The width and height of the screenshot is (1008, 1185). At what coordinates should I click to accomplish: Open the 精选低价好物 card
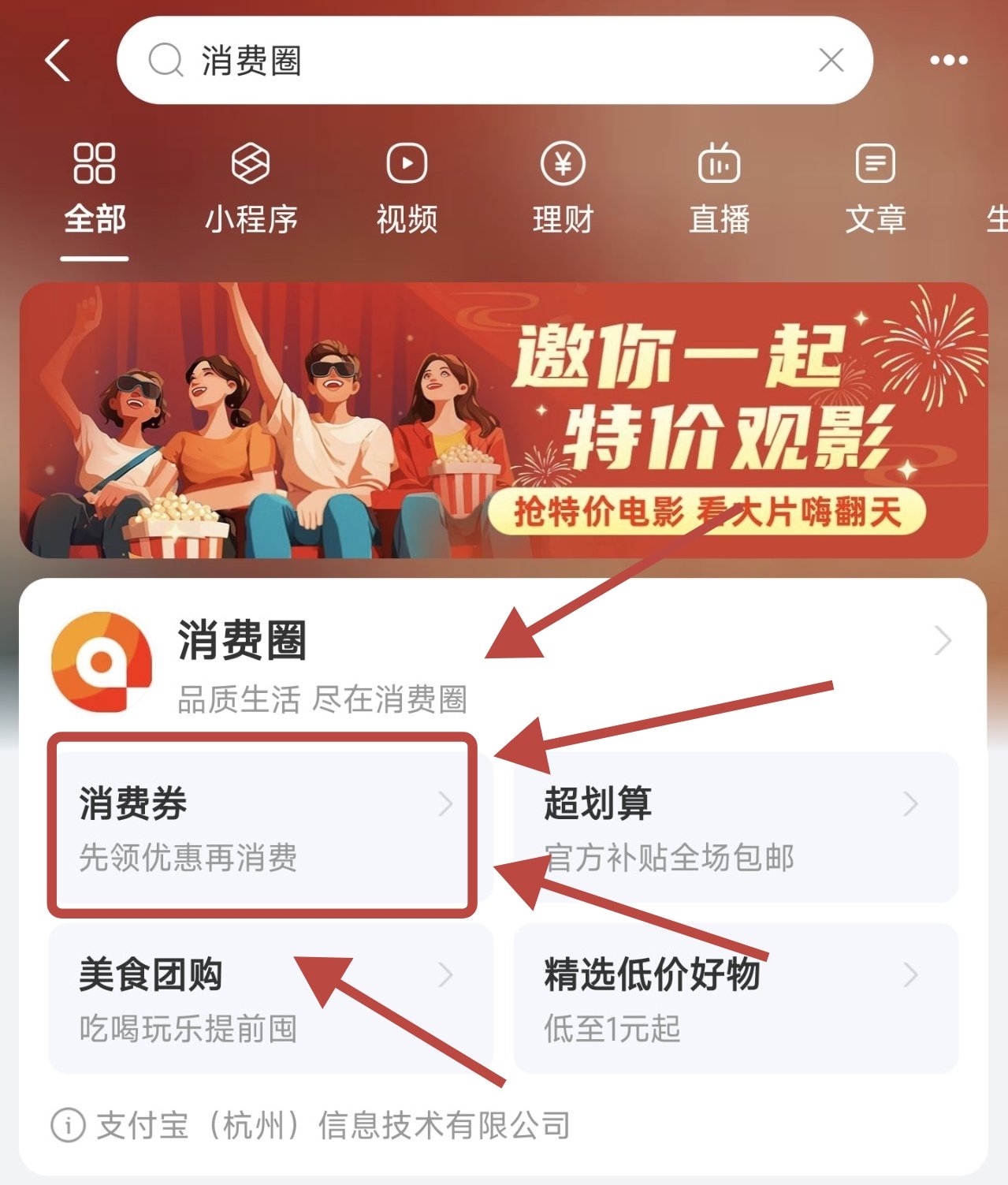tap(735, 997)
